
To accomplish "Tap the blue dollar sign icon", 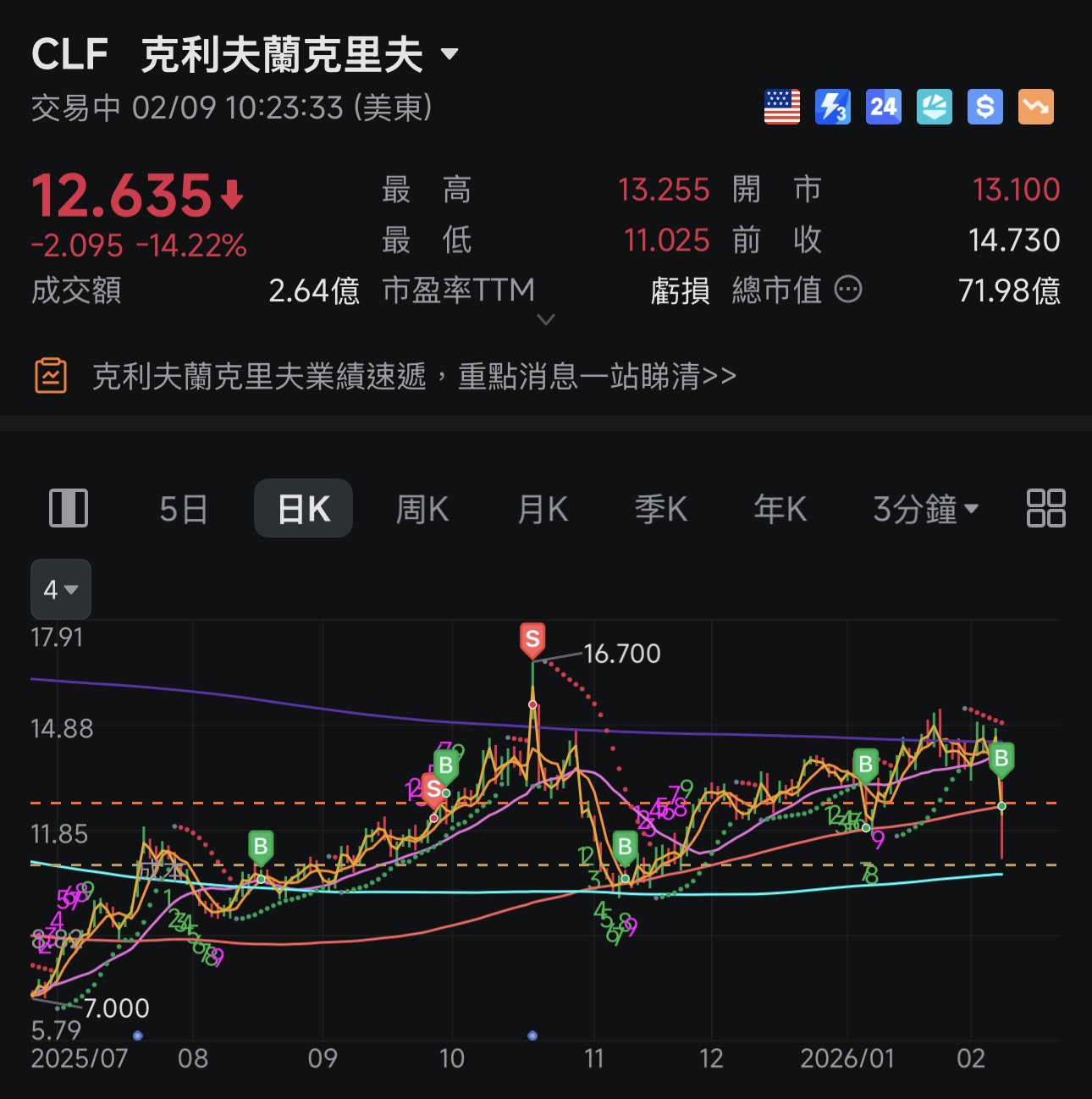I will pos(984,107).
